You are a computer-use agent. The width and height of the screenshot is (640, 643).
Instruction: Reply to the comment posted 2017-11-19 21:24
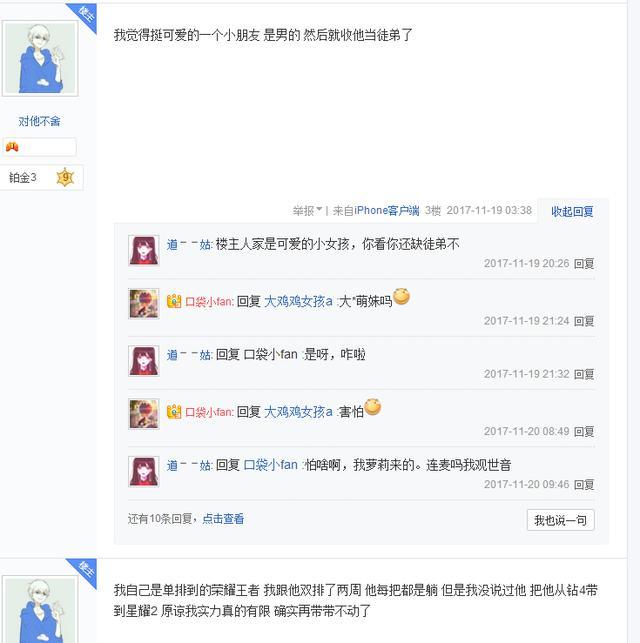pos(584,321)
